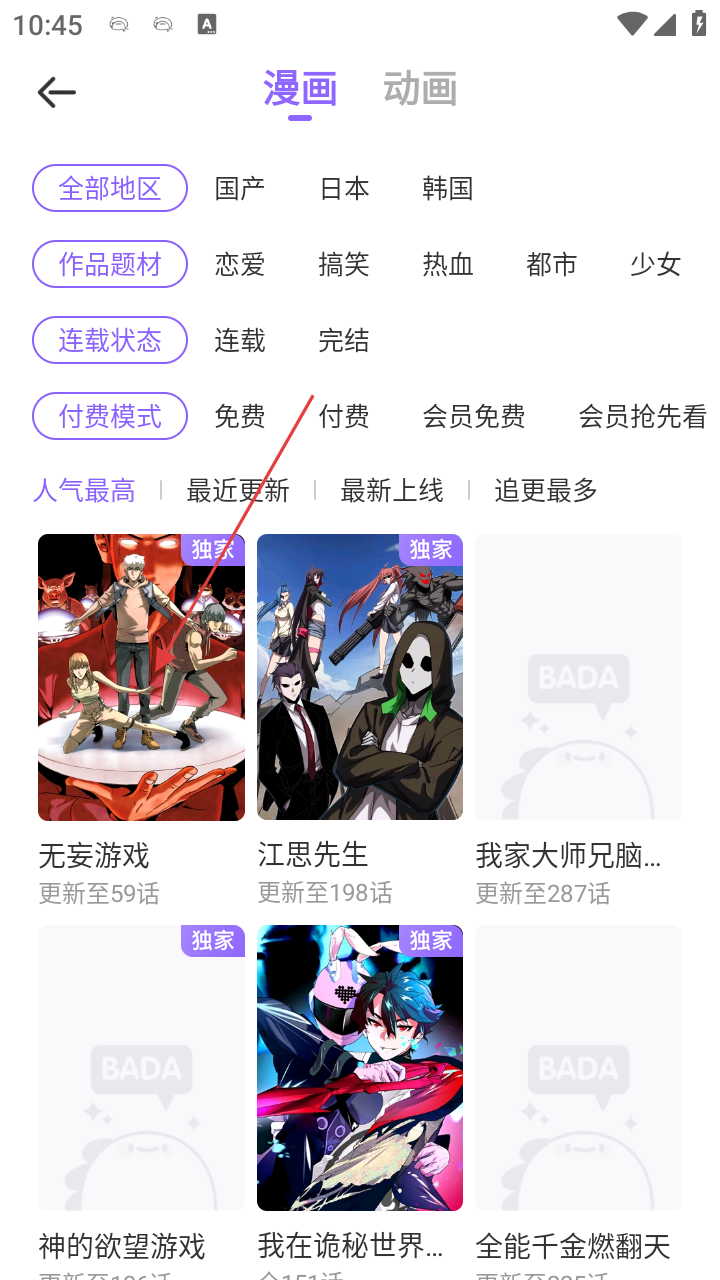Screen dimensions: 720x1280
Task: Pick the 热血 genre filter
Action: (447, 265)
